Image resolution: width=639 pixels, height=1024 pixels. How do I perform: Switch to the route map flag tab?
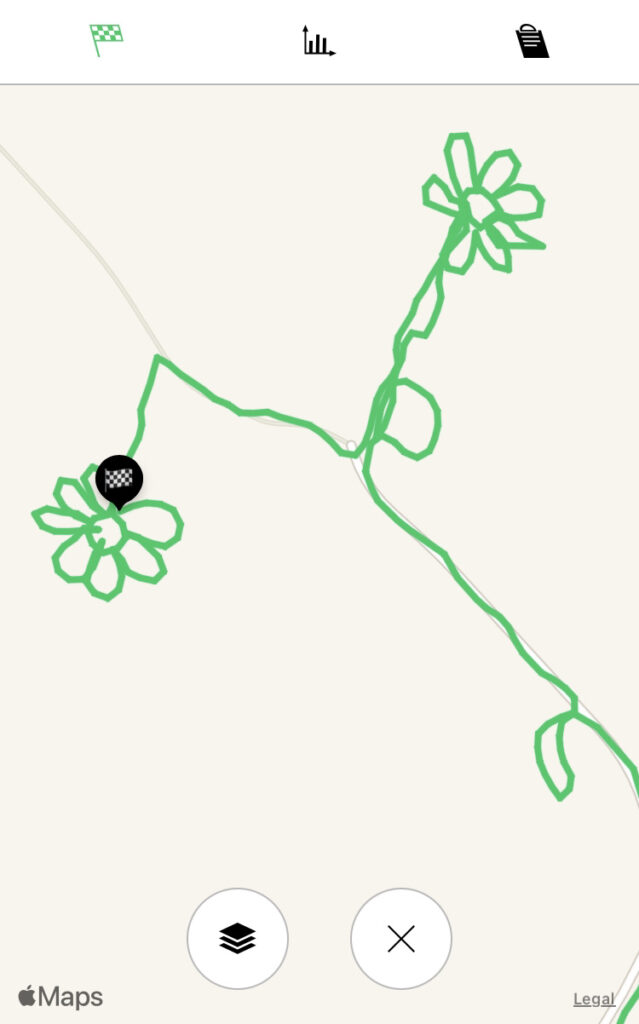coord(106,40)
